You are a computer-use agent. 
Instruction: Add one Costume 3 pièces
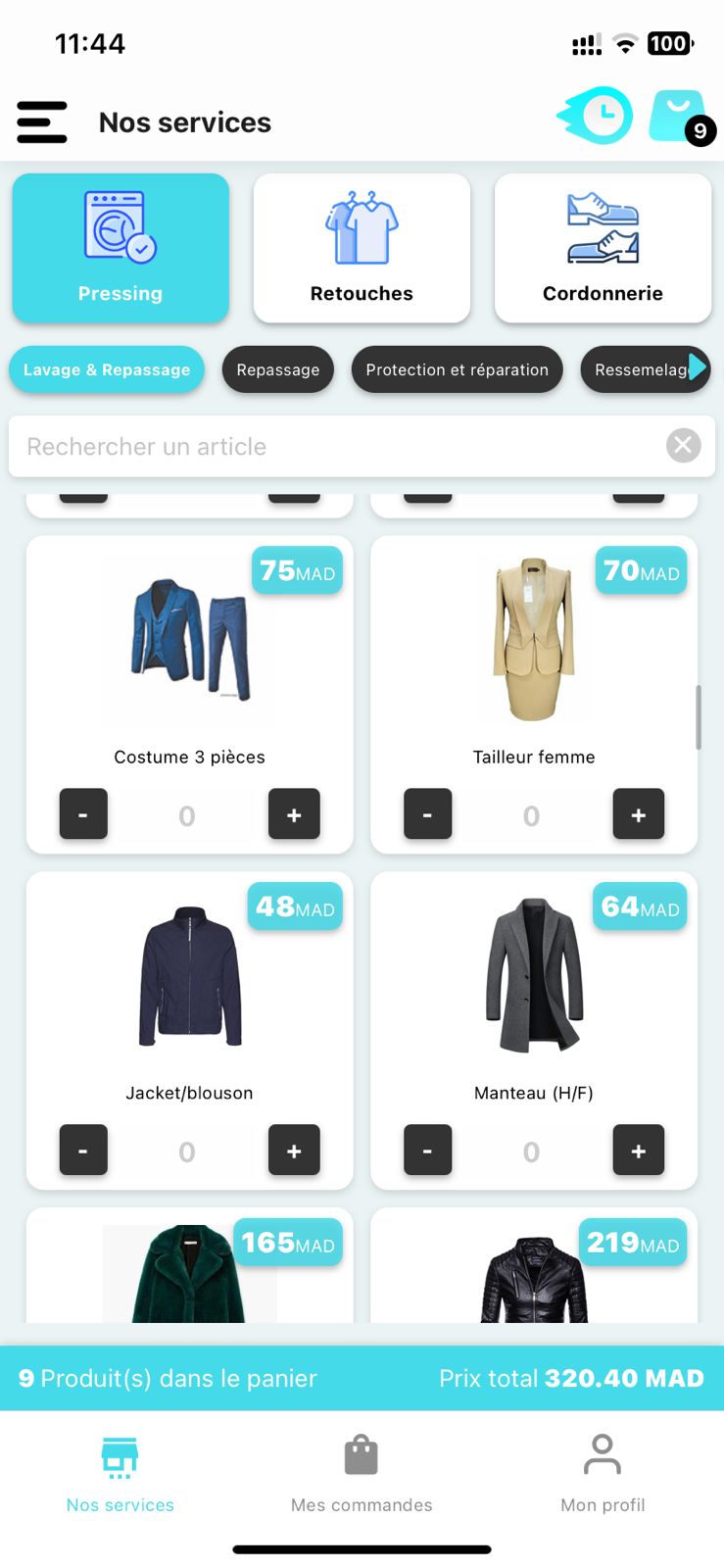pyautogui.click(x=294, y=814)
